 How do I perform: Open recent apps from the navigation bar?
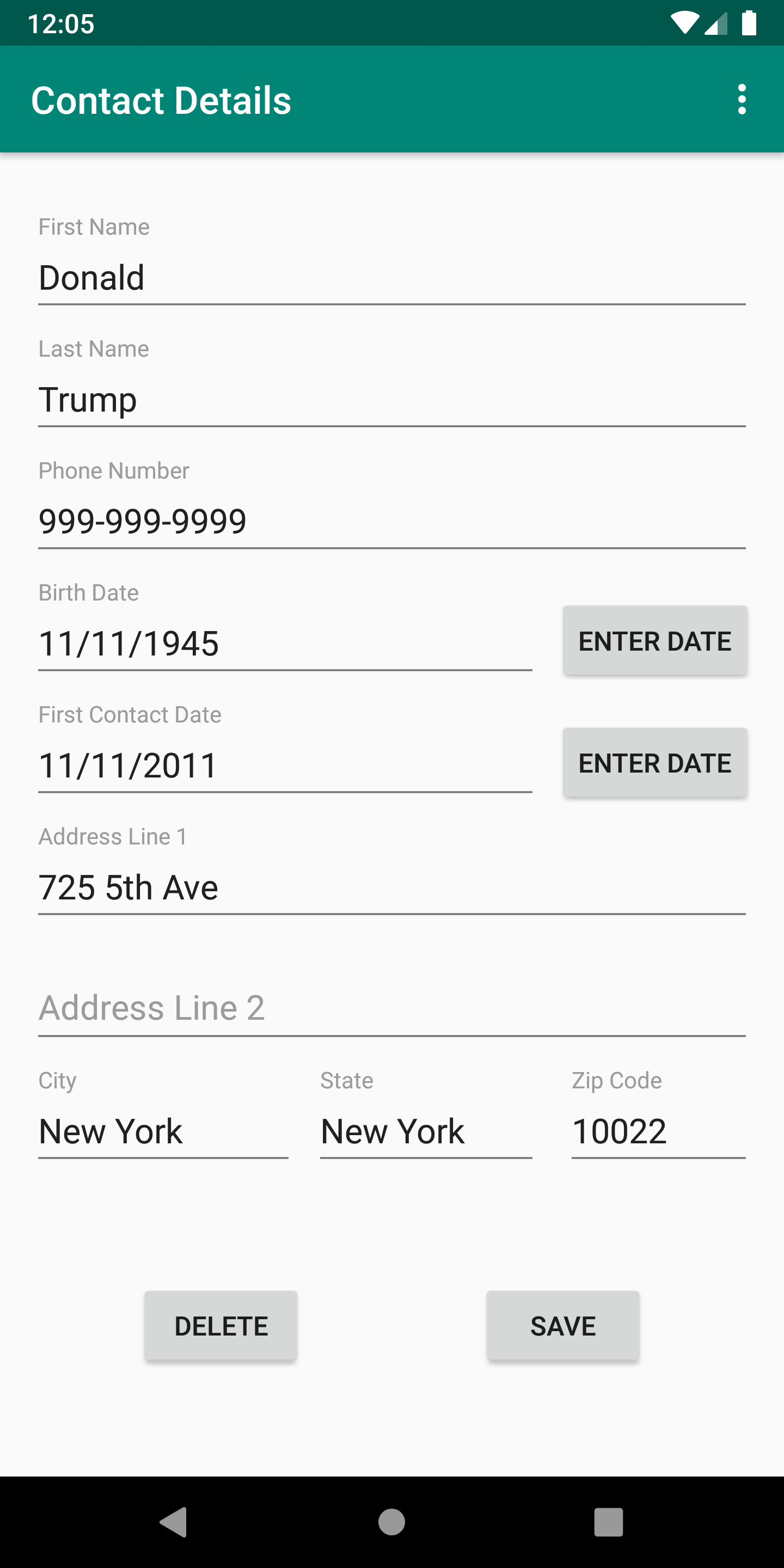coord(608,1522)
